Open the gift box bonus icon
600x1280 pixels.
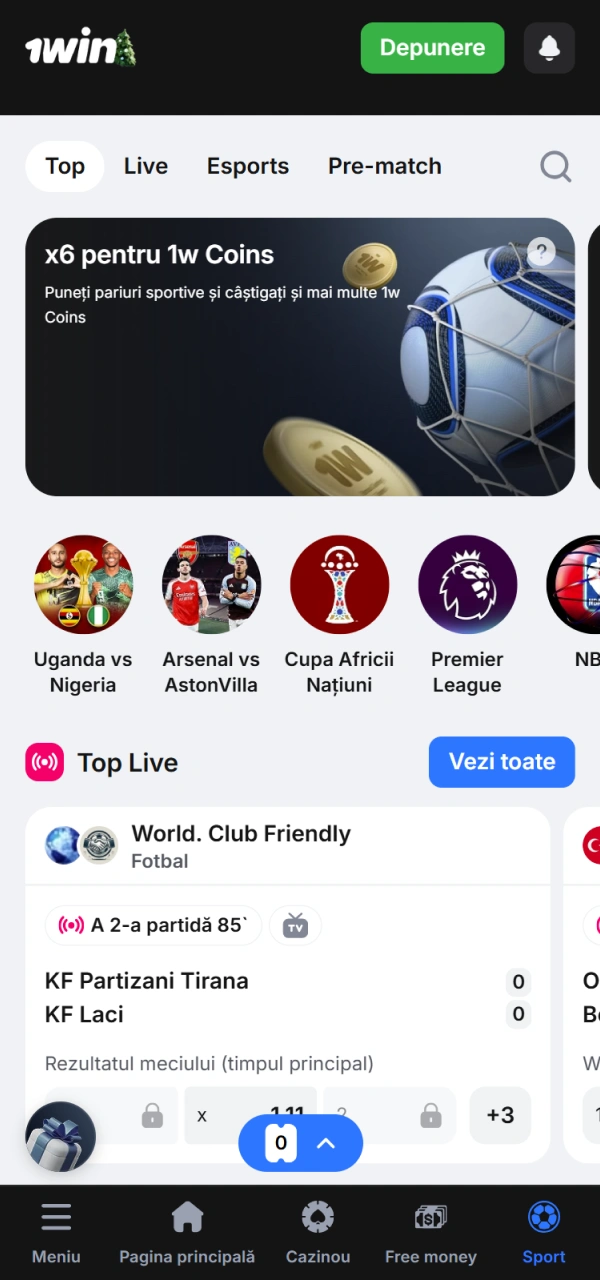[x=60, y=1137]
